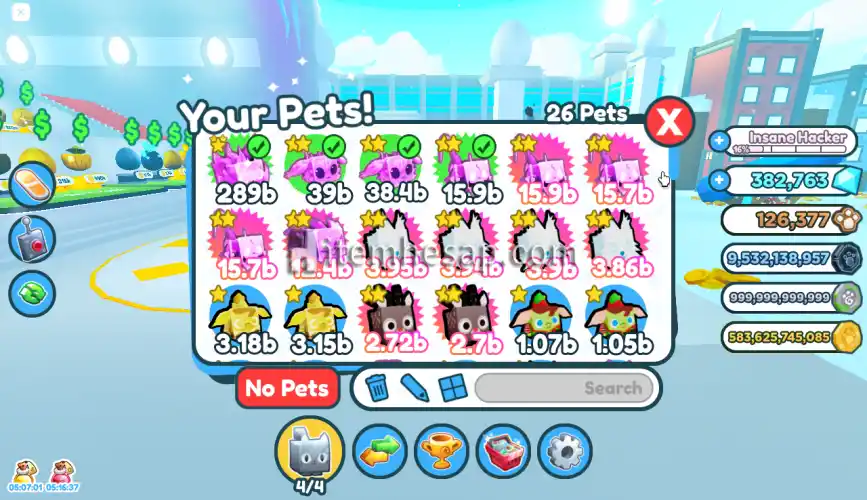Tap the plus next to diamonds 382,763
Screen dimensions: 867x500
pos(720,181)
